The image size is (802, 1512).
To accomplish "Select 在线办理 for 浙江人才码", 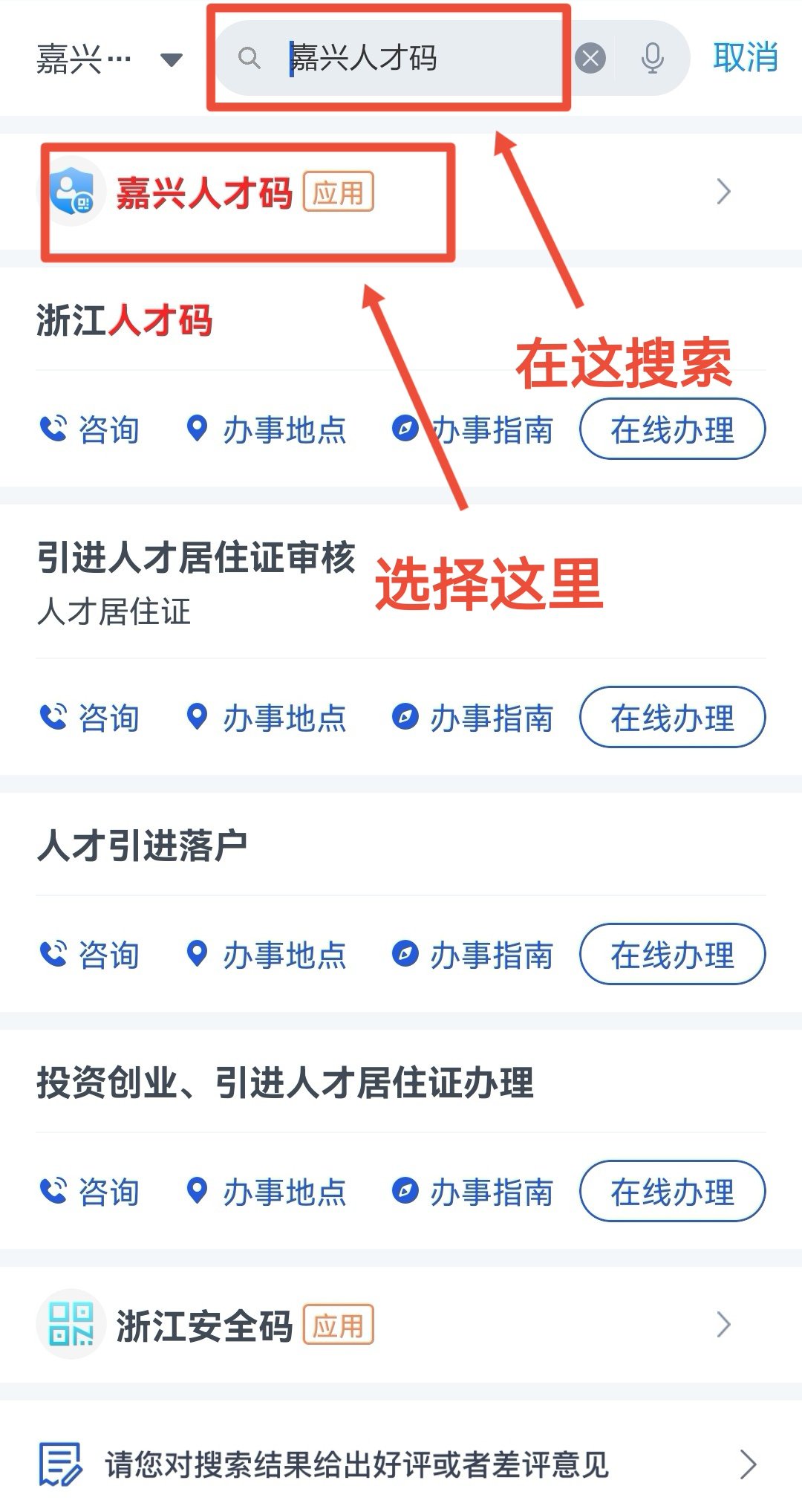I will (x=672, y=429).
